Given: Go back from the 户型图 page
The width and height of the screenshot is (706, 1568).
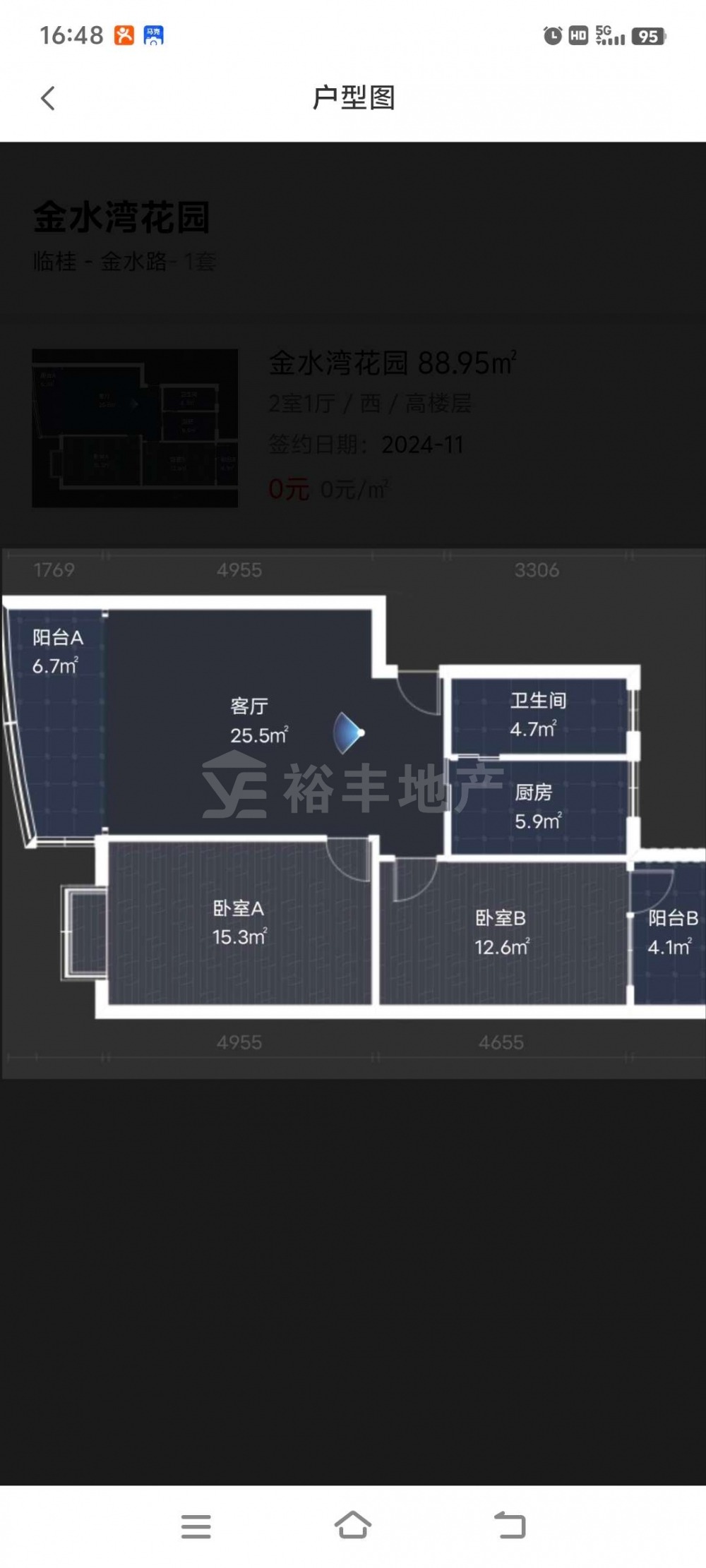Looking at the screenshot, I should (x=48, y=98).
